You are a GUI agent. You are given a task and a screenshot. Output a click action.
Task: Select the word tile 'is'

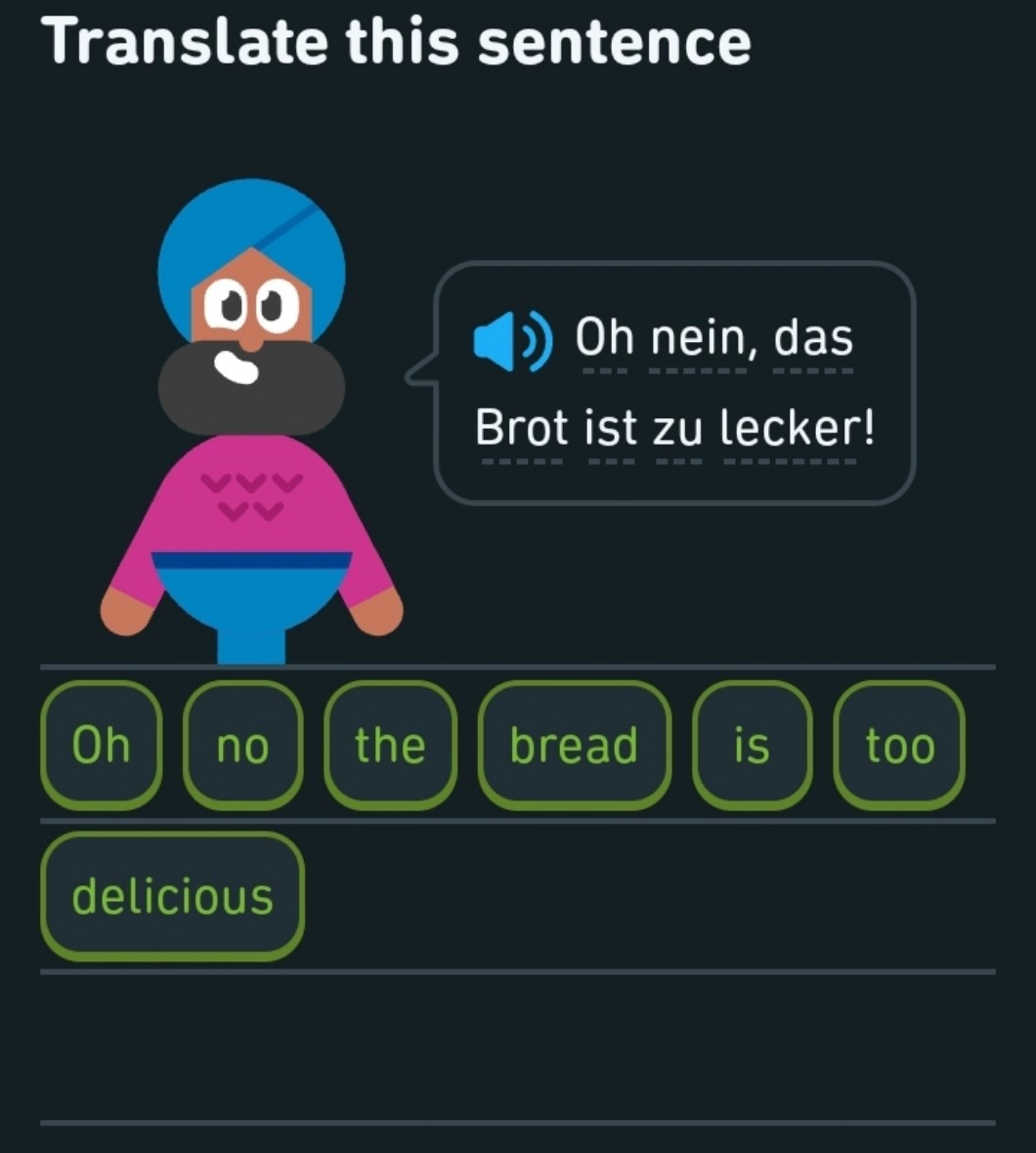click(752, 746)
